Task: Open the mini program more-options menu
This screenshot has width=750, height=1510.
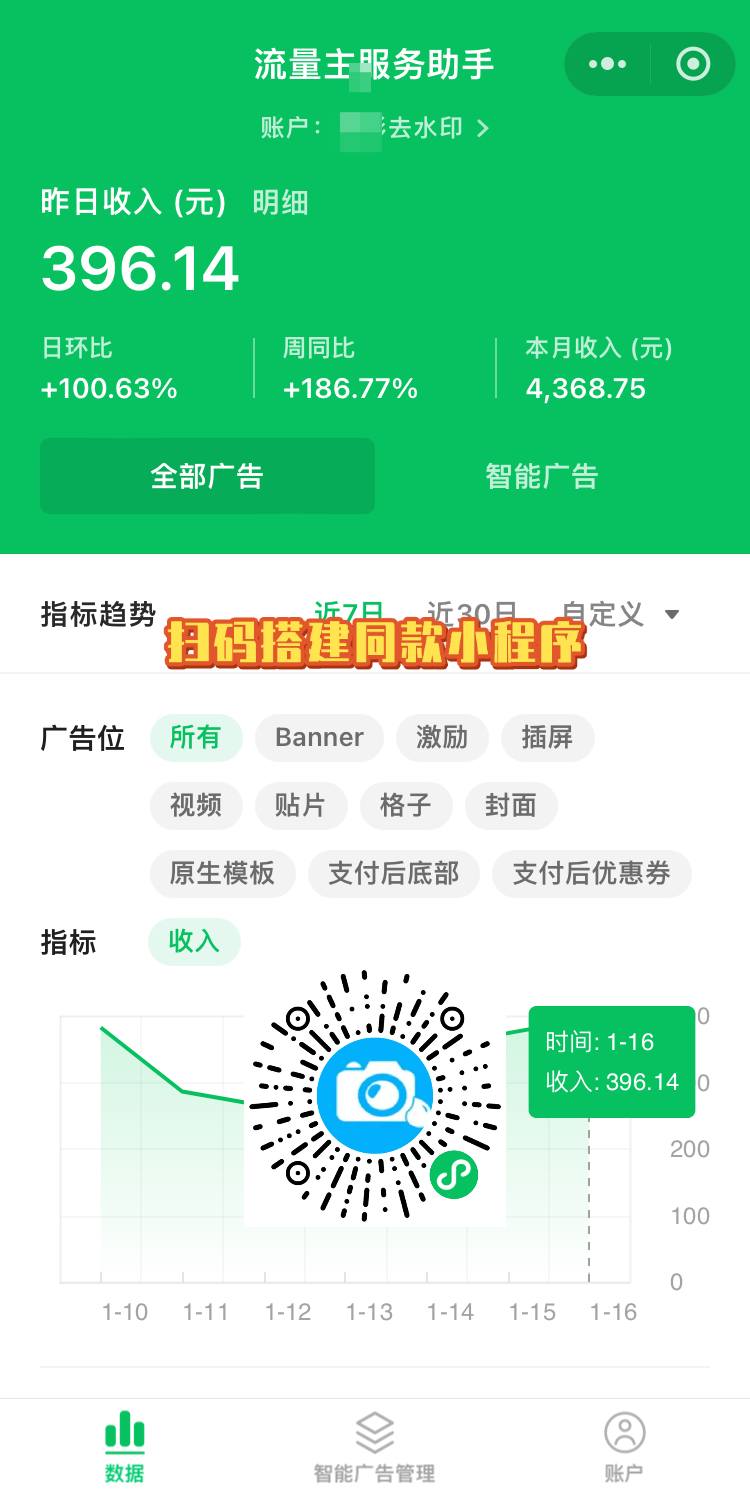Action: (608, 65)
